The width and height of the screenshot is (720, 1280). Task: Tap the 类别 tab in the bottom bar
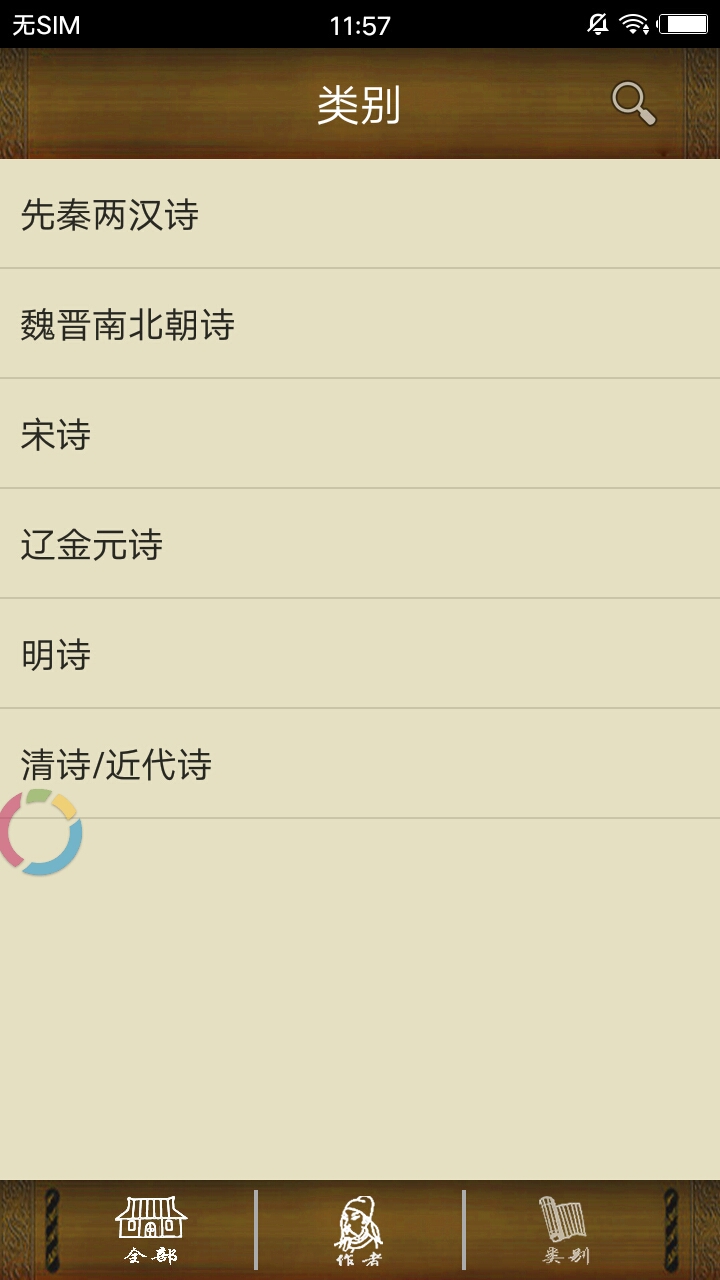click(x=566, y=1230)
